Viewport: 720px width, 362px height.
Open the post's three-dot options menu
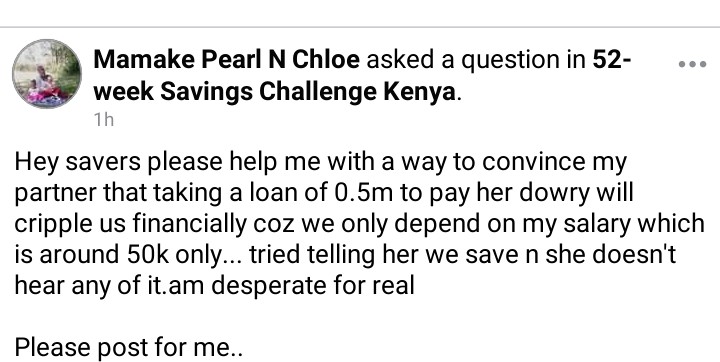tap(692, 64)
